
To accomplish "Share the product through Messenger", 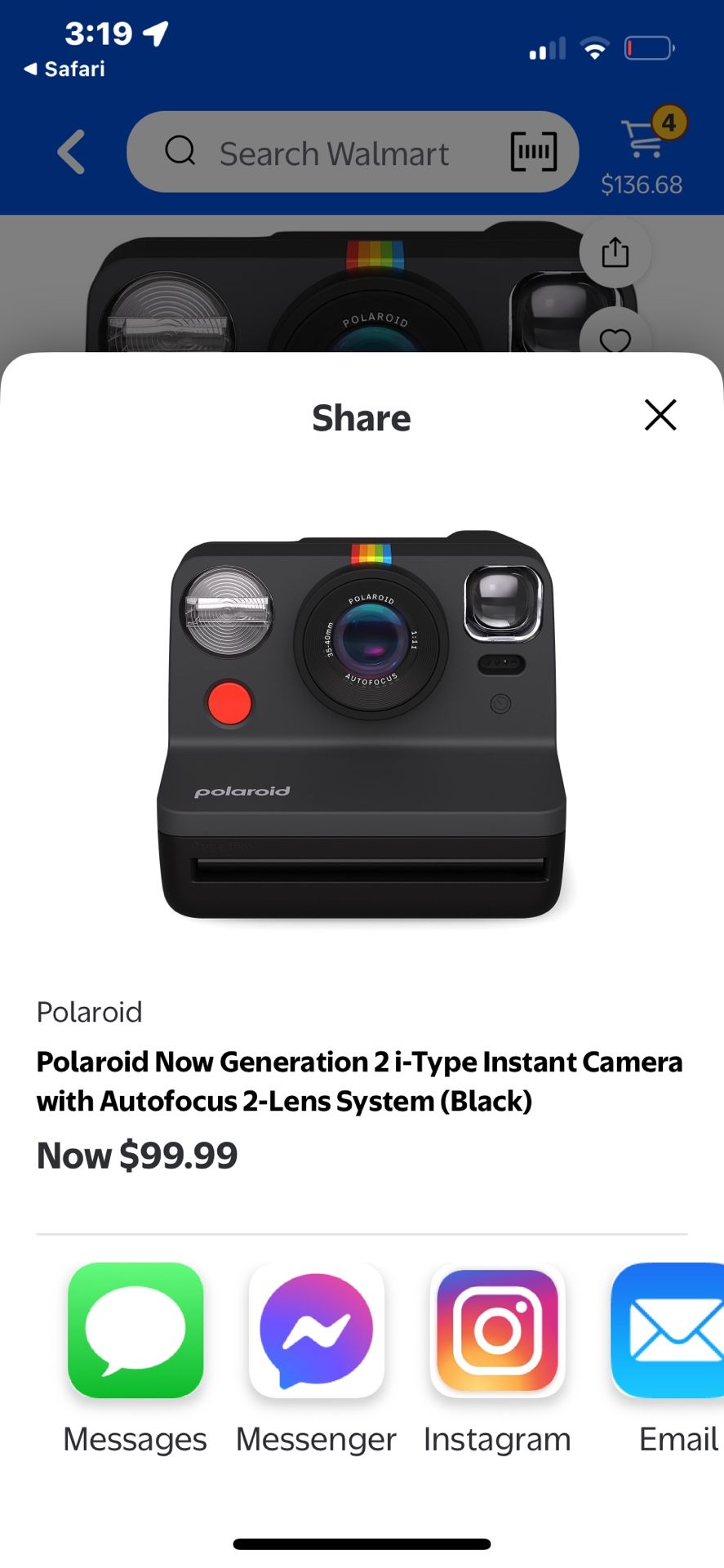I will point(316,1330).
